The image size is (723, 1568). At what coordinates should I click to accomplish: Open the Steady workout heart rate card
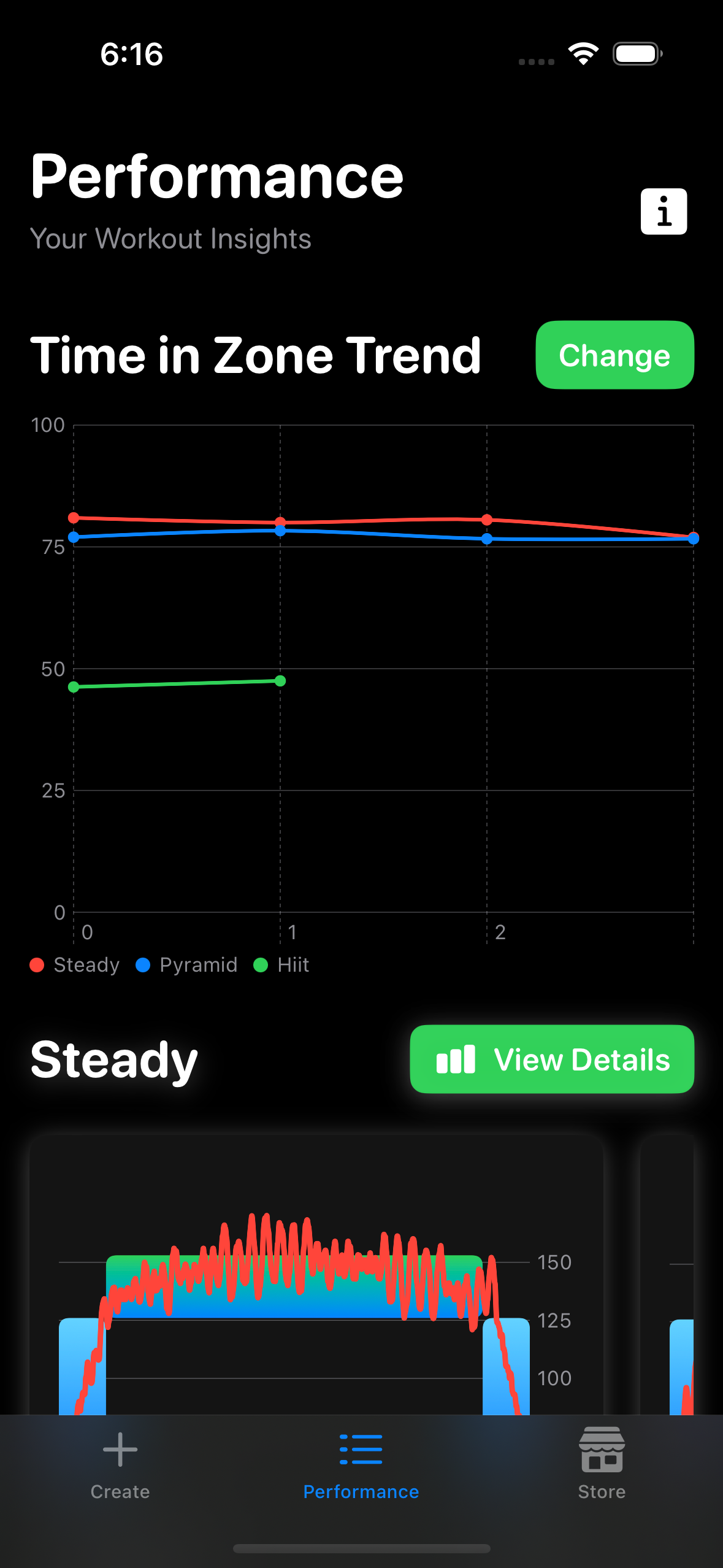click(x=316, y=1275)
